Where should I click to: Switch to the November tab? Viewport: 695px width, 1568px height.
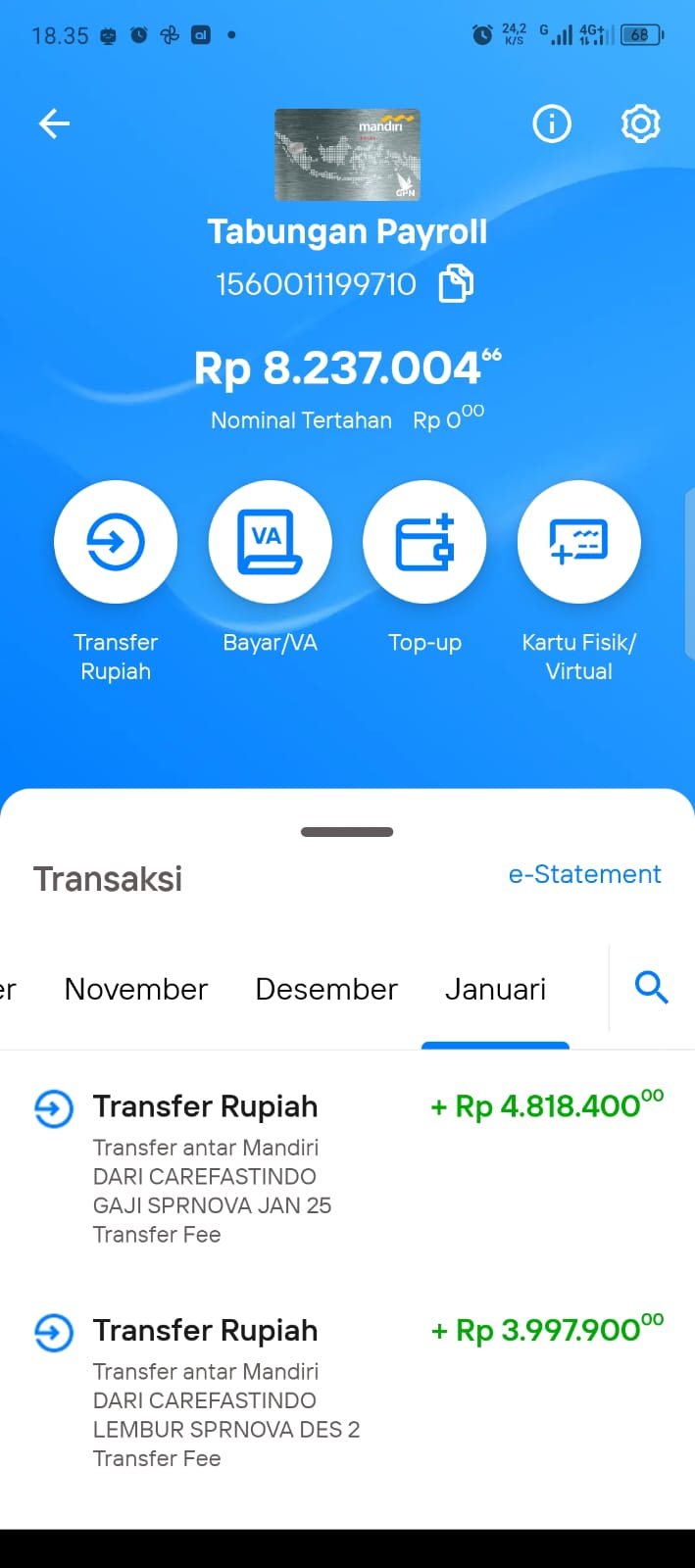click(x=136, y=989)
